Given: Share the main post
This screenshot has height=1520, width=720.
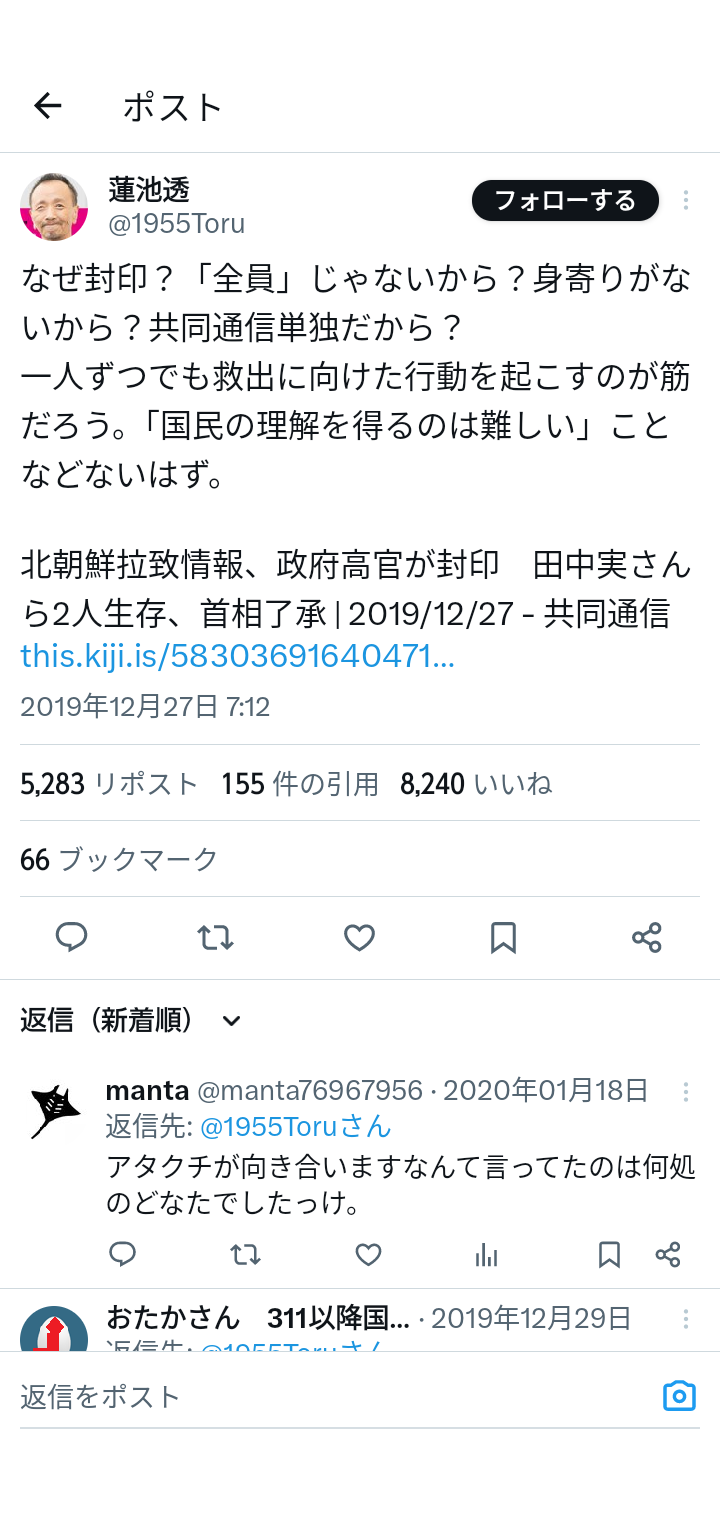Looking at the screenshot, I should point(647,937).
